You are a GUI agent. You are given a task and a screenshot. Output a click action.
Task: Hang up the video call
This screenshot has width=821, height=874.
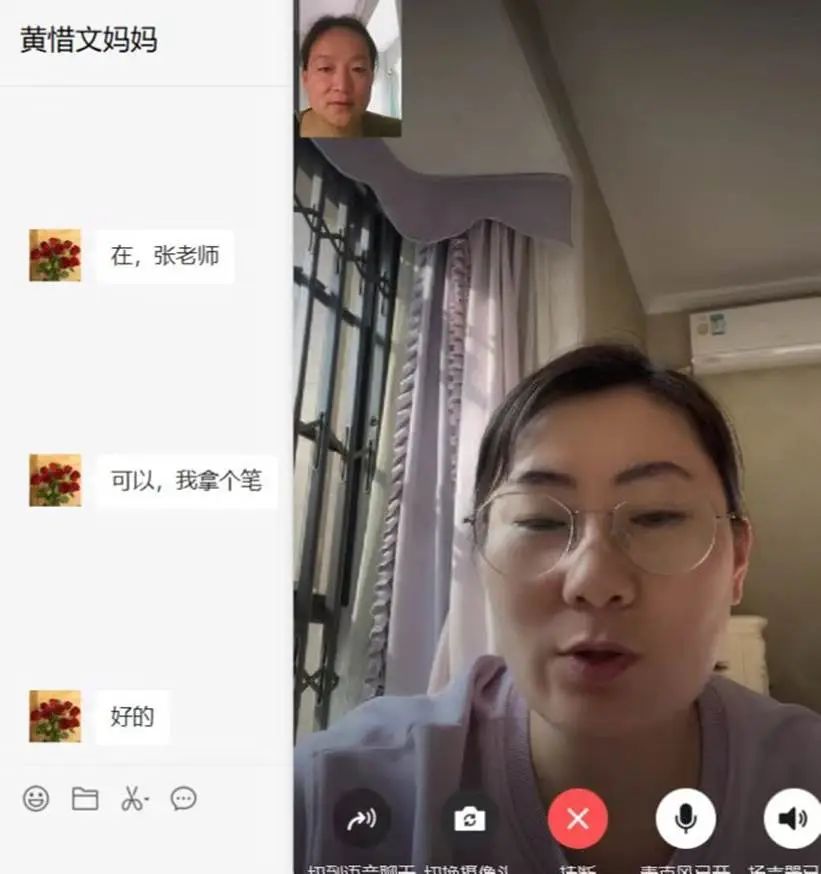point(577,819)
